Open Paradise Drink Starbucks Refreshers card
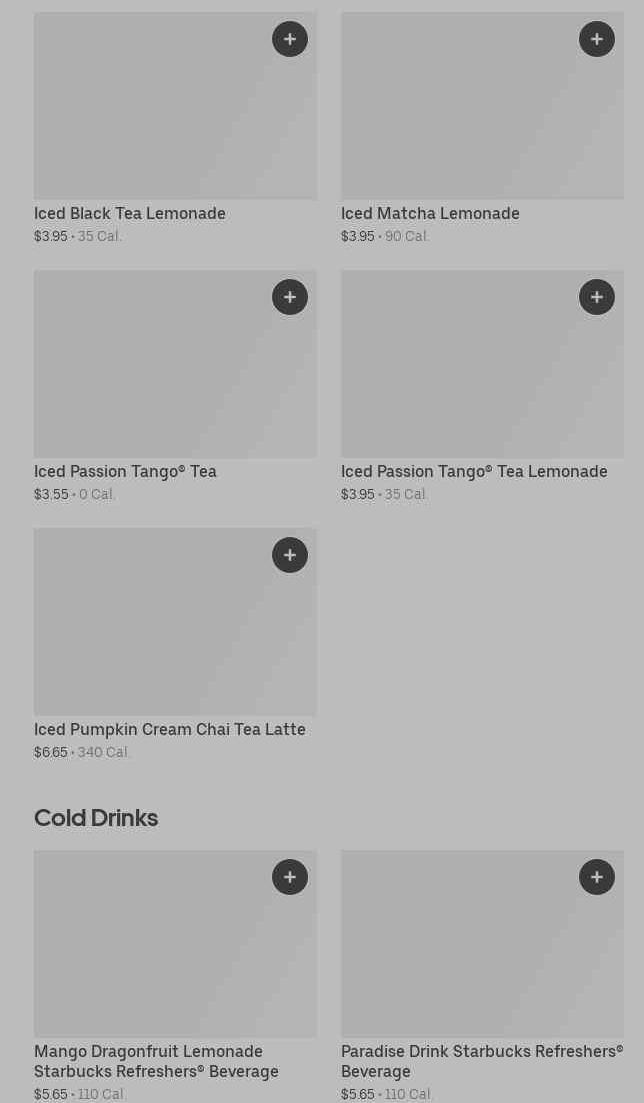This screenshot has width=644, height=1103. tap(460, 960)
